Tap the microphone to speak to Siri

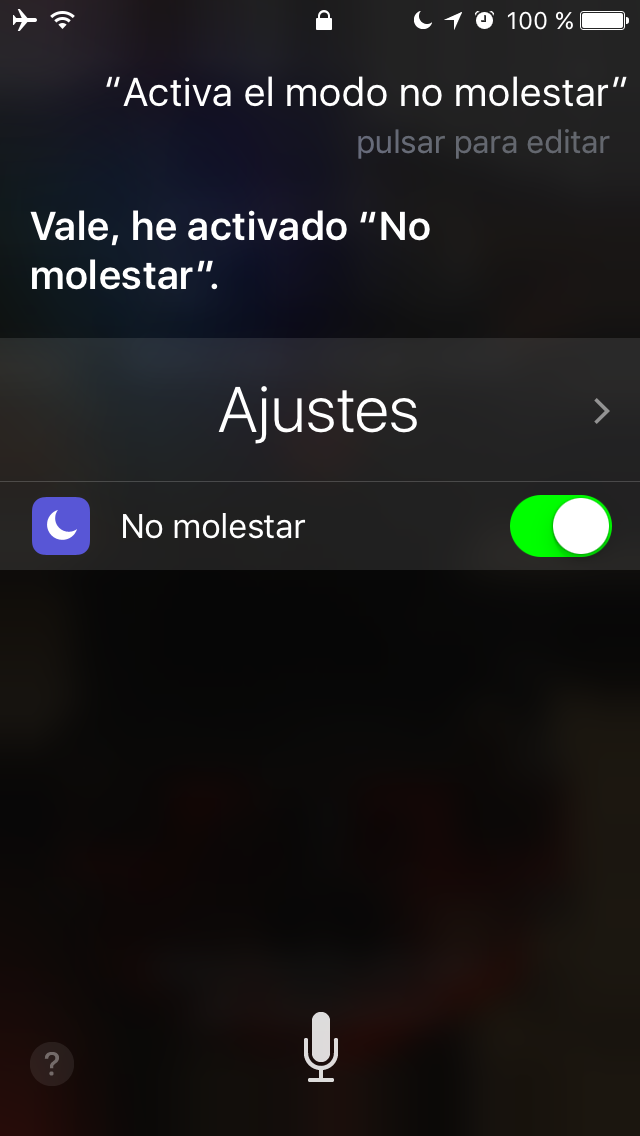click(320, 1047)
